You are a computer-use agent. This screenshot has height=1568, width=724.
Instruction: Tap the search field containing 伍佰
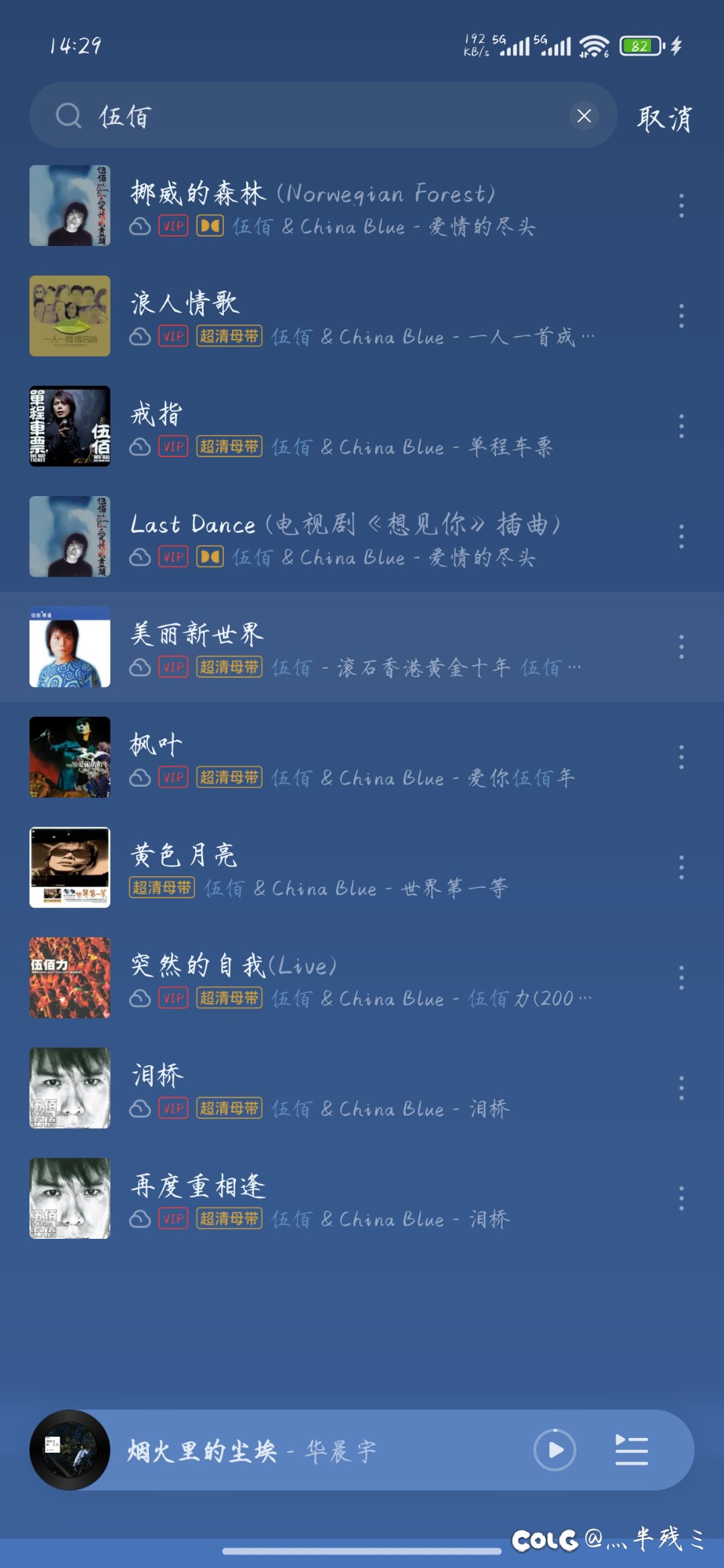[x=322, y=116]
